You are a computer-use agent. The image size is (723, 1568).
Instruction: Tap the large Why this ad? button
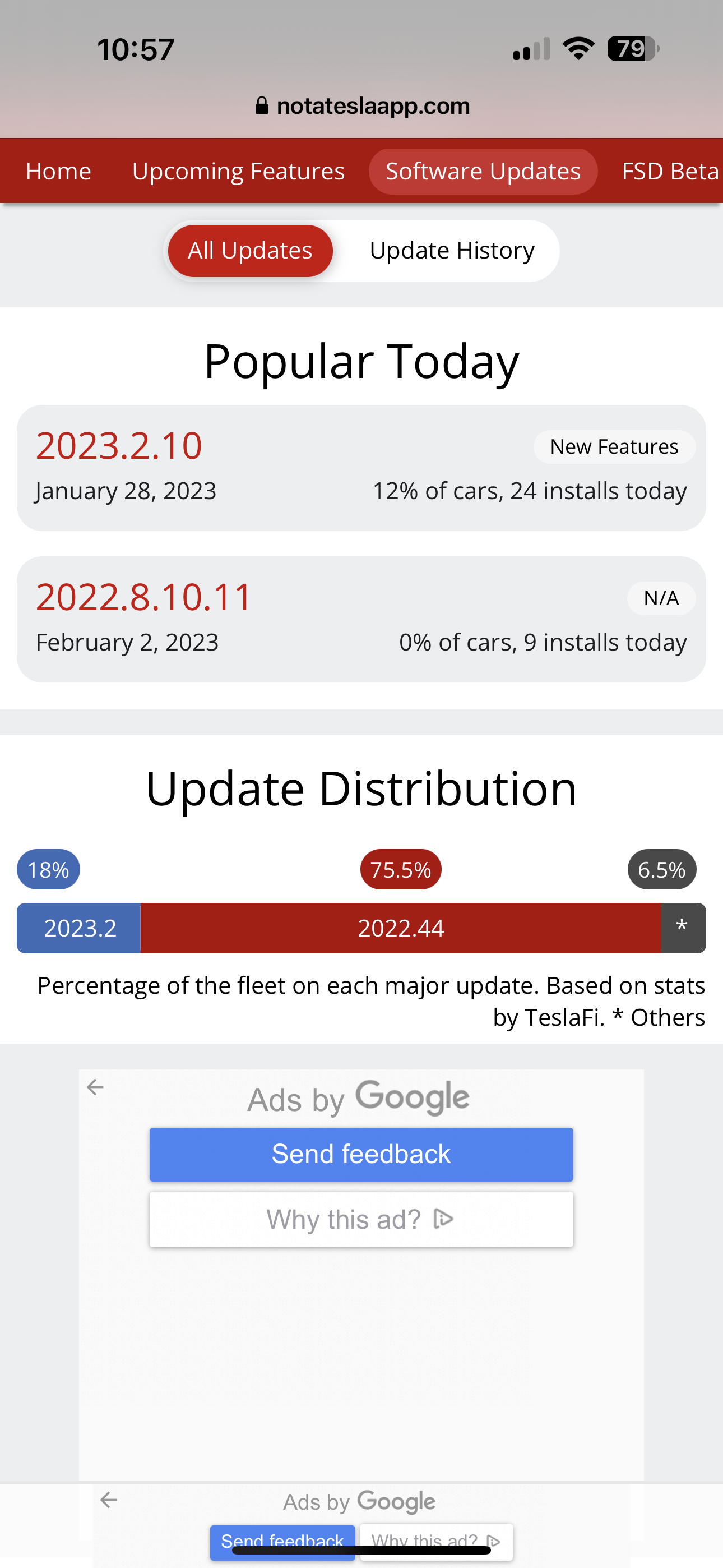(x=361, y=1219)
